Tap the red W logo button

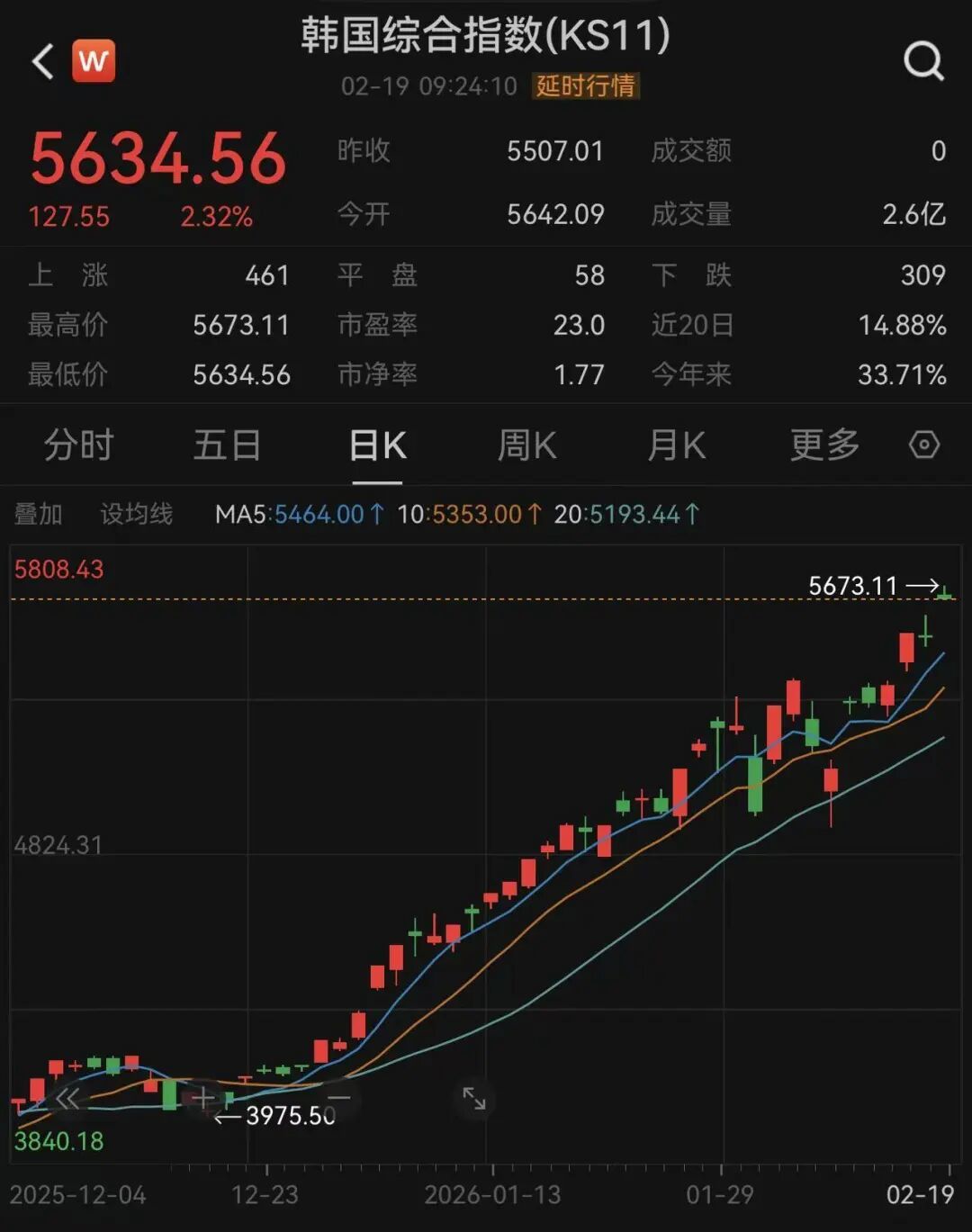tap(94, 61)
